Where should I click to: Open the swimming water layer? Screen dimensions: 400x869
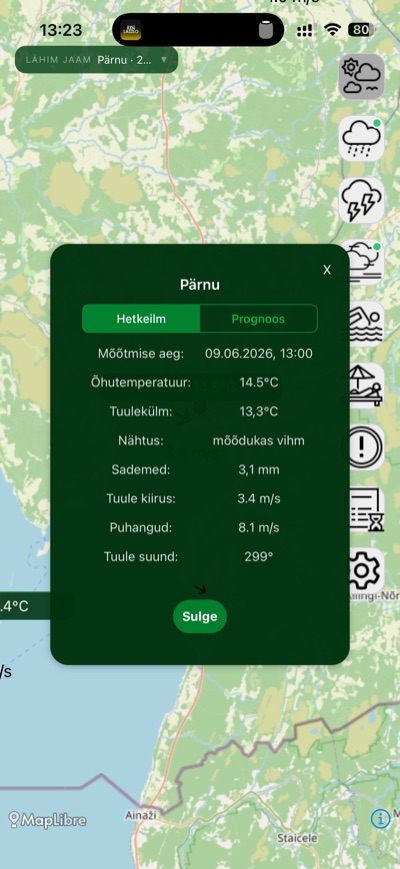pos(366,324)
